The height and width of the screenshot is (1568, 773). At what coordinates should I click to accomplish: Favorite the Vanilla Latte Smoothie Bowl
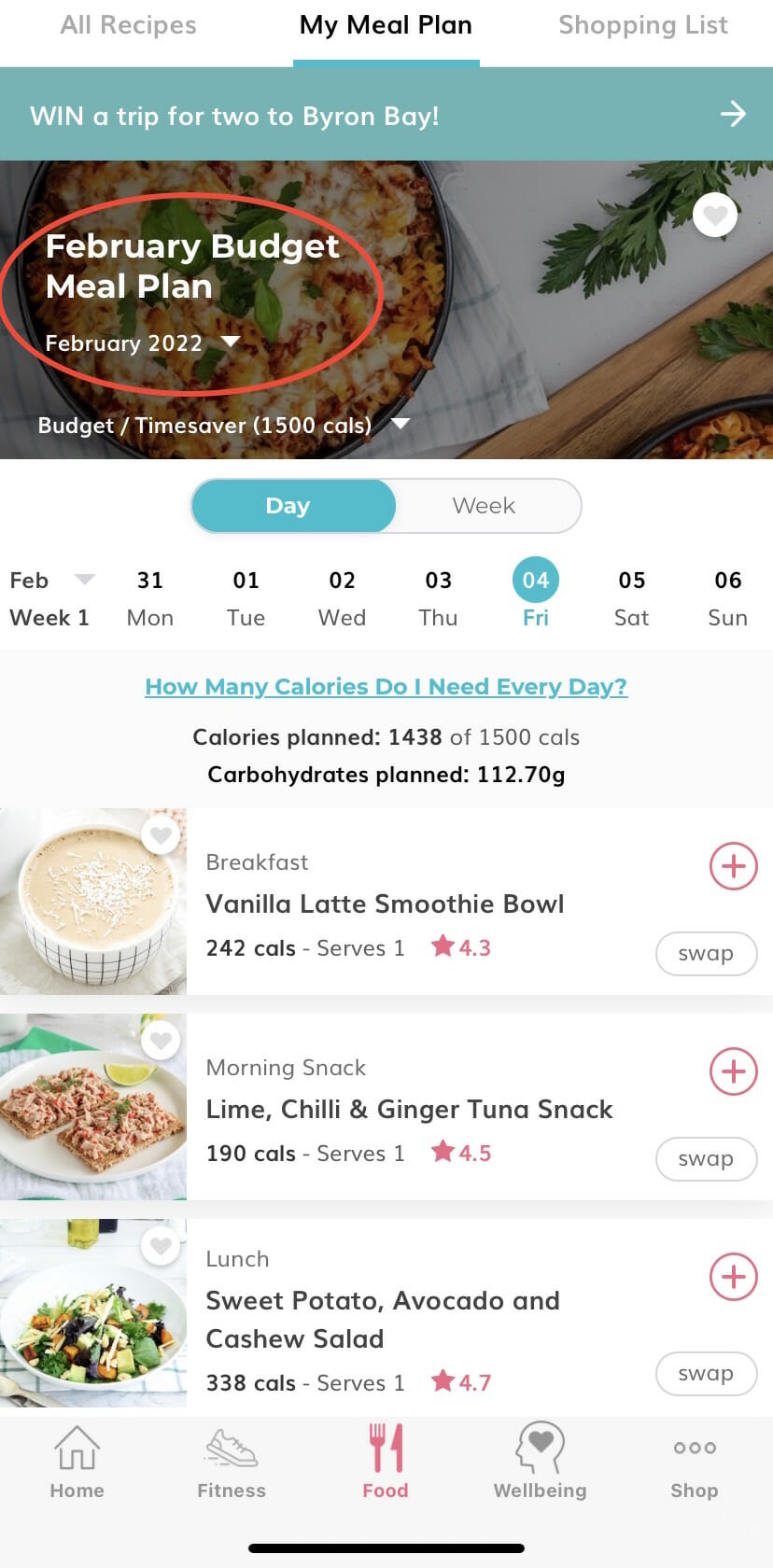pyautogui.click(x=161, y=834)
